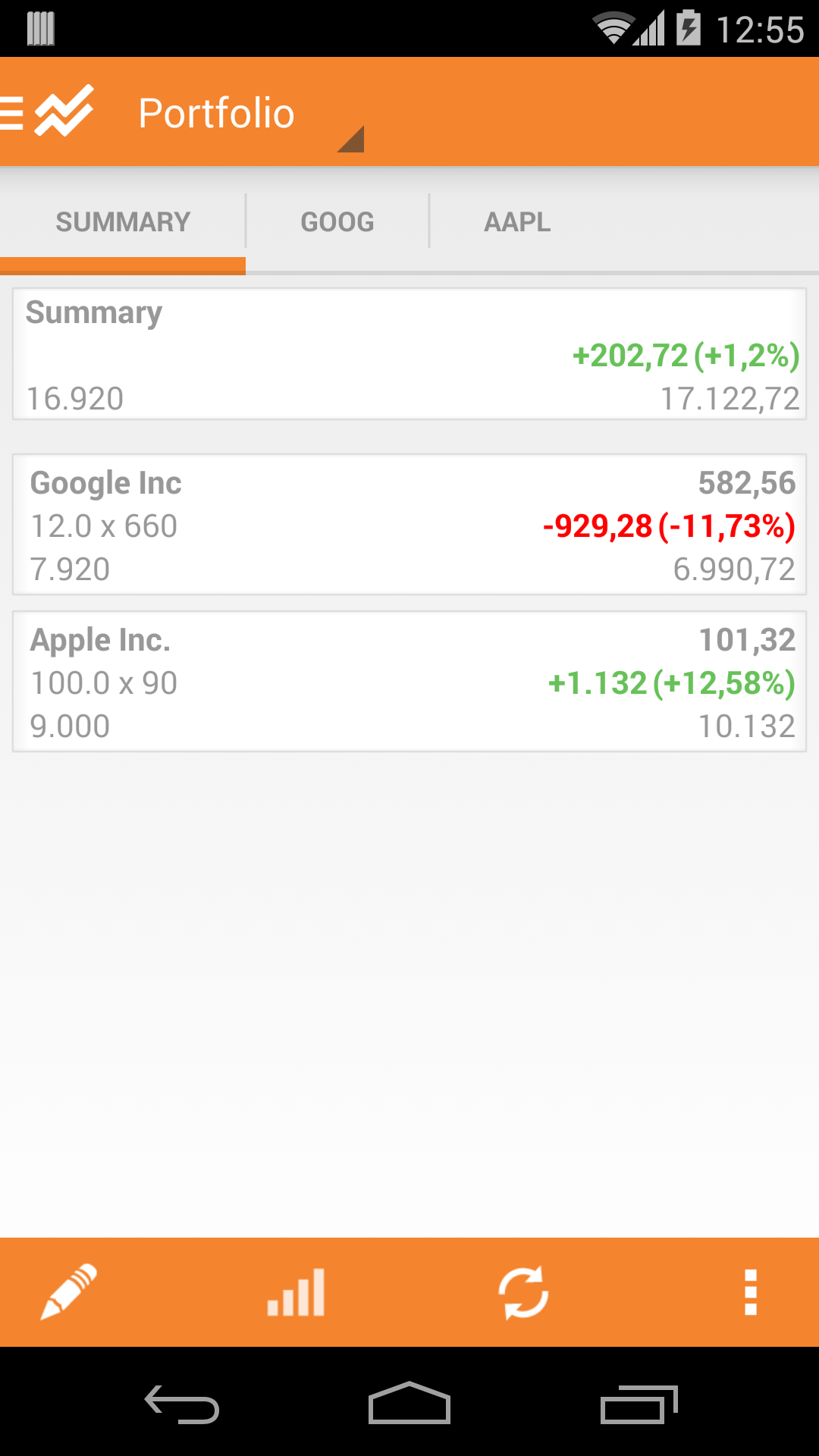
Task: Switch to the GOOG tab
Action: (x=337, y=221)
